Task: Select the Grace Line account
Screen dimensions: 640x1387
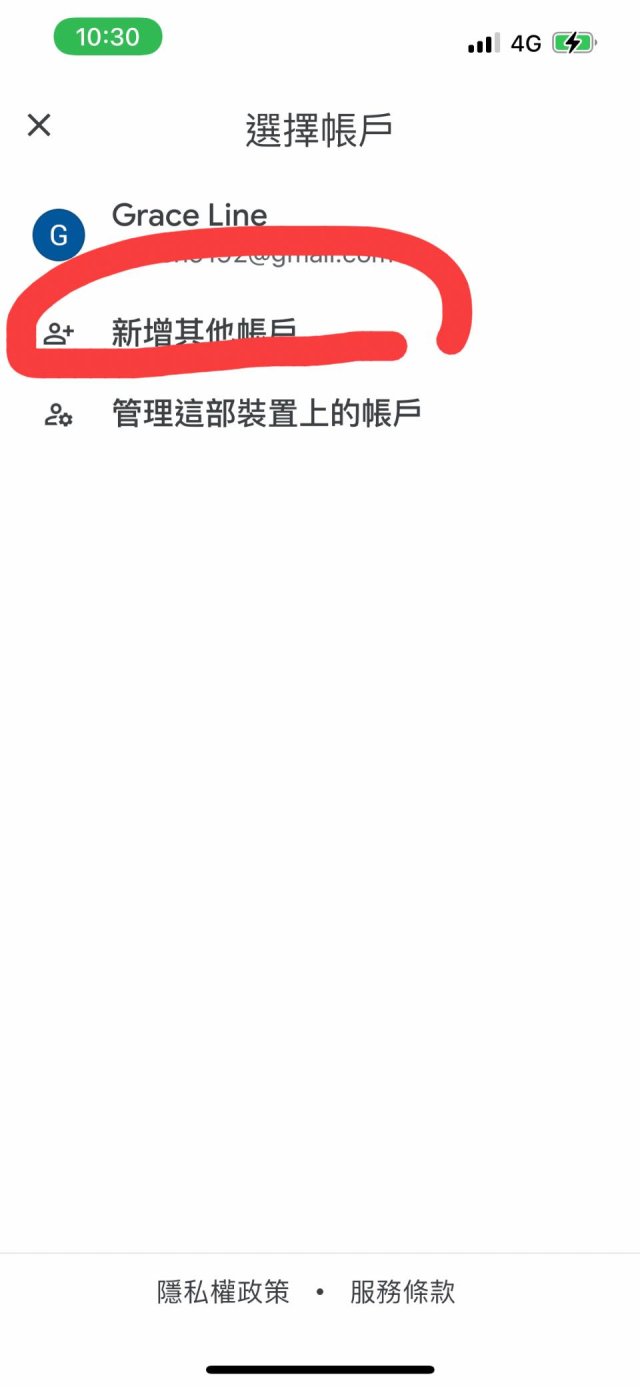Action: click(320, 233)
